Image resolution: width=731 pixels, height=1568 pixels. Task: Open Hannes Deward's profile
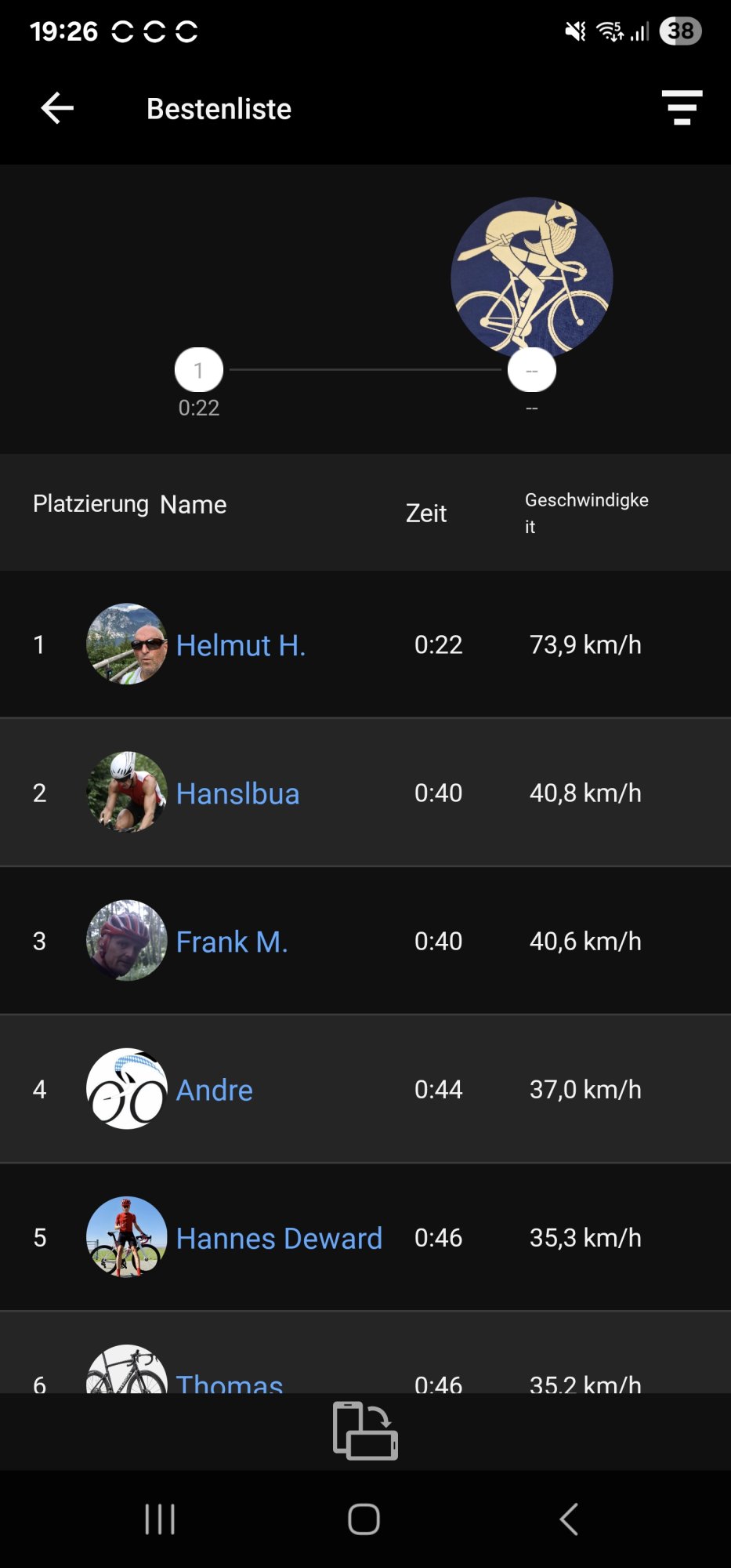pyautogui.click(x=279, y=1238)
